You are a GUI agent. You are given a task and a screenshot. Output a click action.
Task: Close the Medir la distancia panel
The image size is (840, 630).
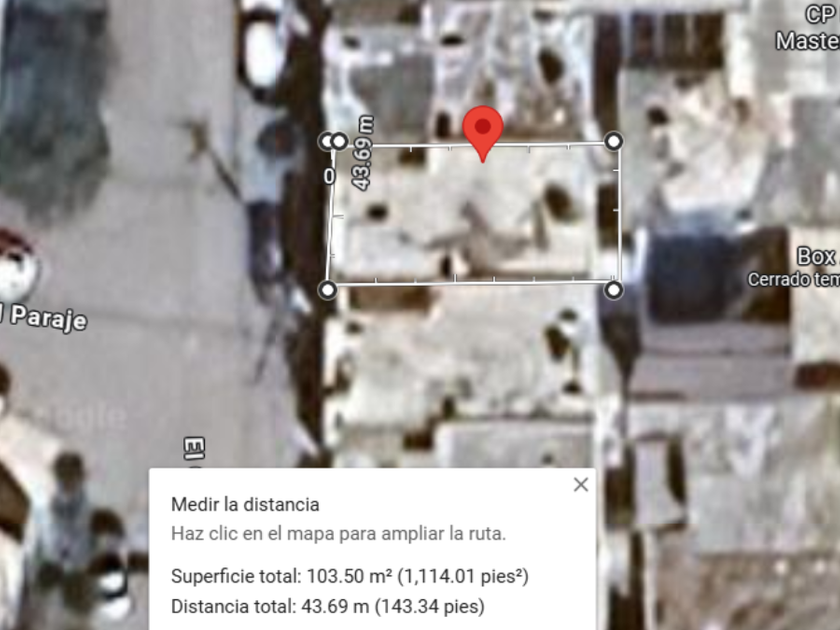pyautogui.click(x=581, y=485)
